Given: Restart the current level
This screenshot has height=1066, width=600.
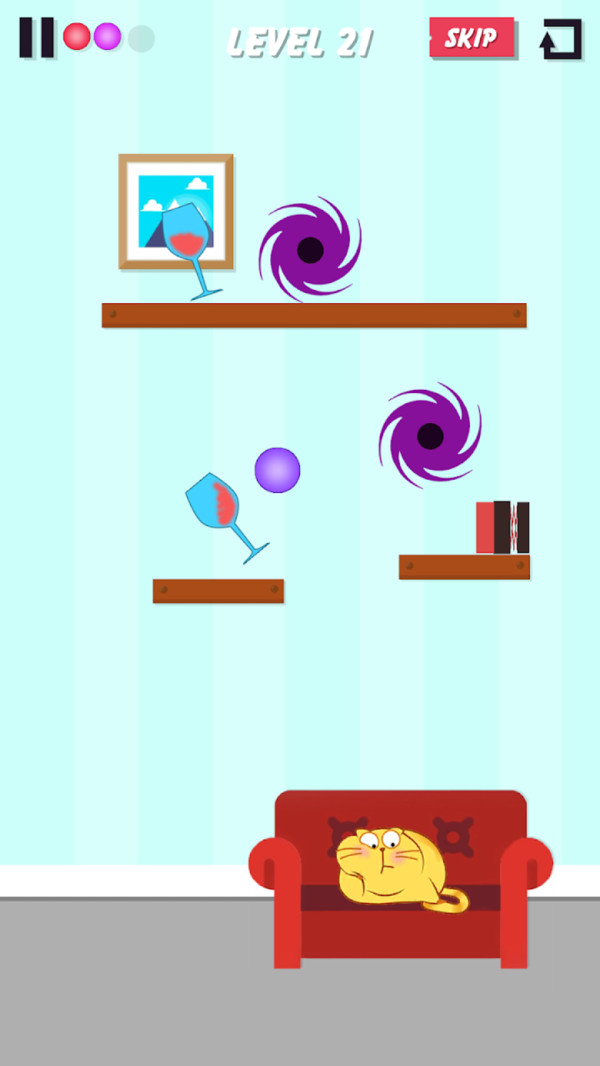Looking at the screenshot, I should click(561, 40).
